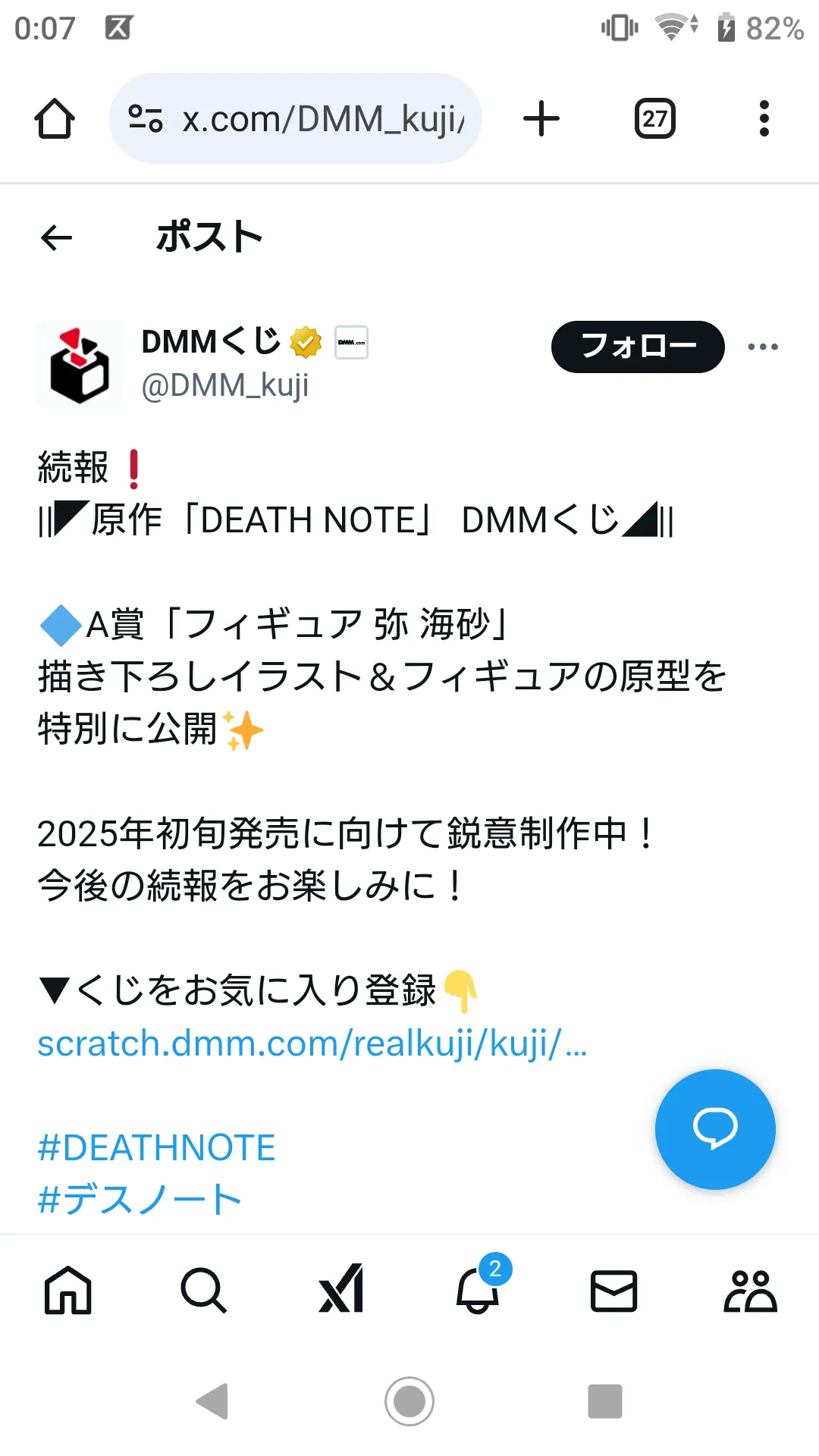Image resolution: width=819 pixels, height=1456 pixels.
Task: Open the scratch.dmm.com realkuji link
Action: 312,1043
